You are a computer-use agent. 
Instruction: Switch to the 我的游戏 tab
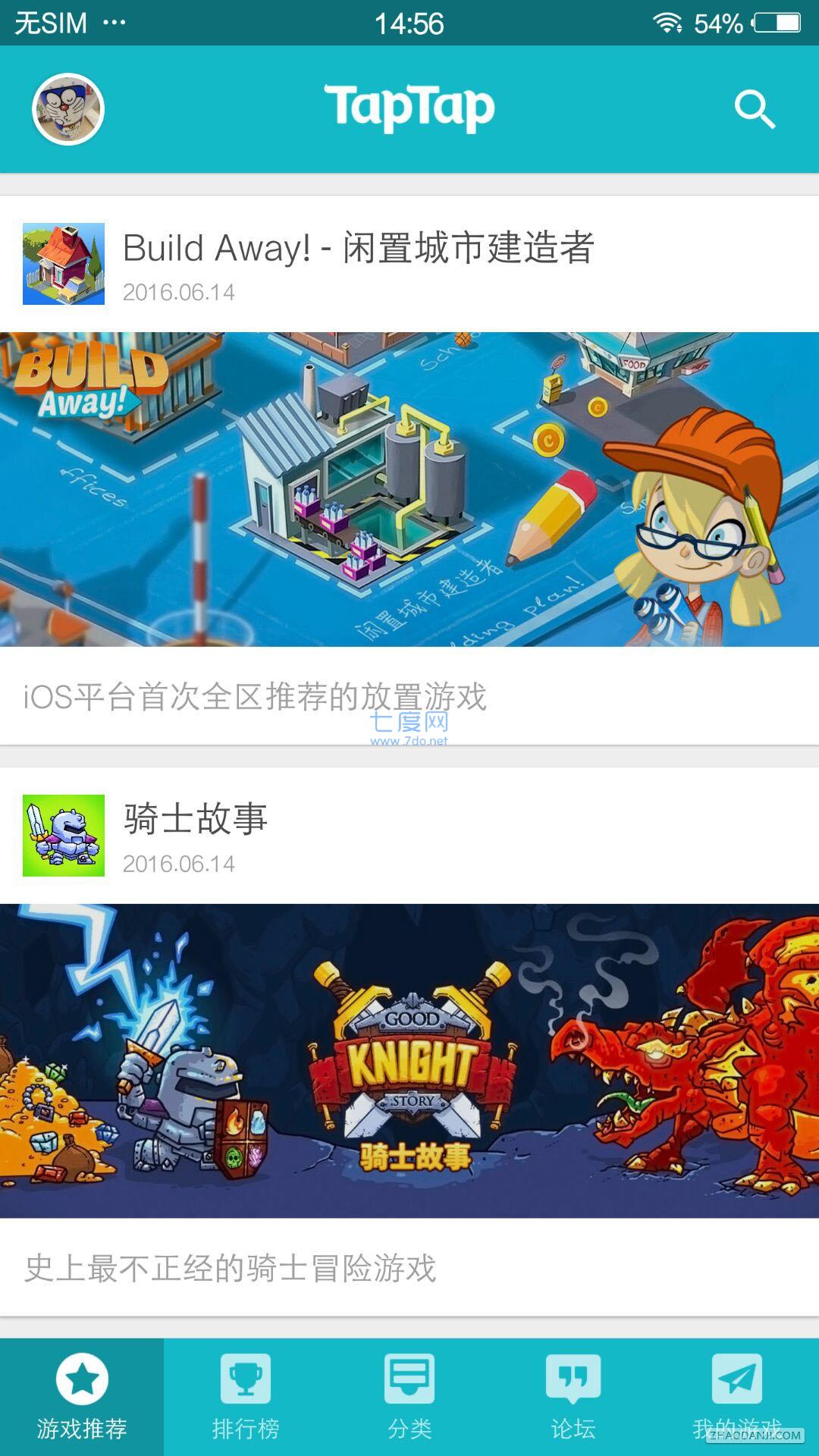(737, 1397)
